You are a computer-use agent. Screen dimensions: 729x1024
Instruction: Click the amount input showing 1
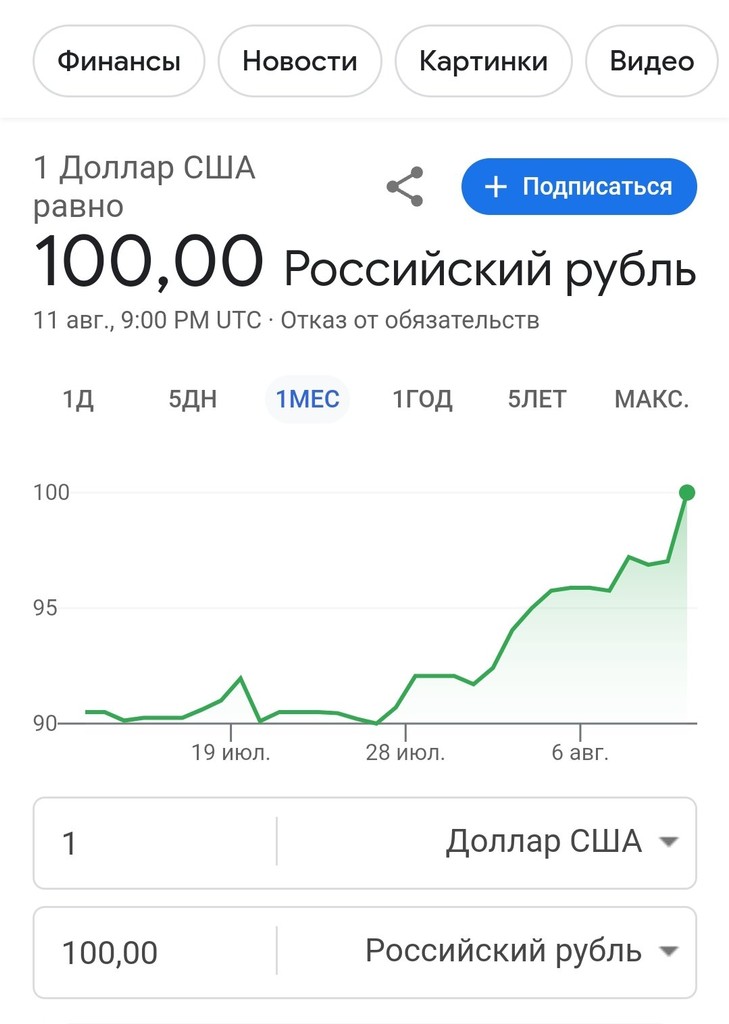coord(150,843)
